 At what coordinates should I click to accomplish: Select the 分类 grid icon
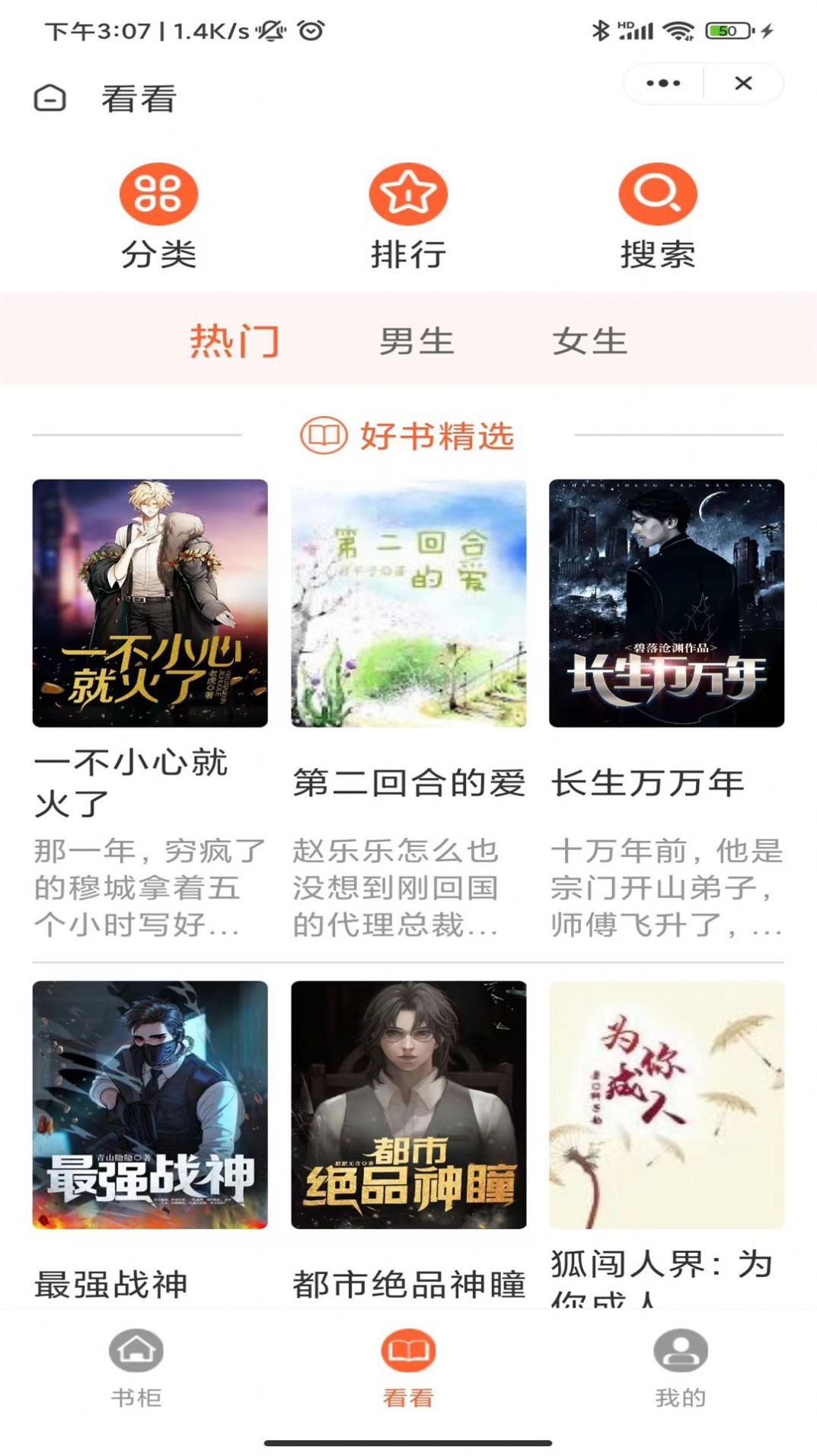158,195
